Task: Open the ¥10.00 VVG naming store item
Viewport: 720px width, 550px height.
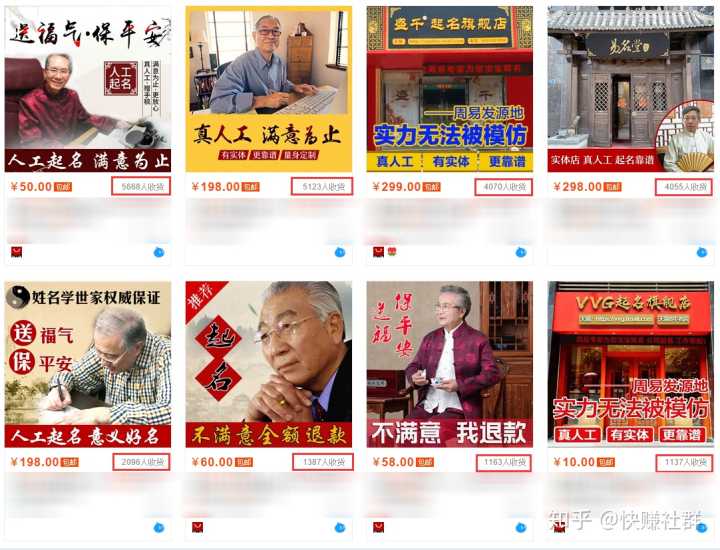Action: coord(630,364)
